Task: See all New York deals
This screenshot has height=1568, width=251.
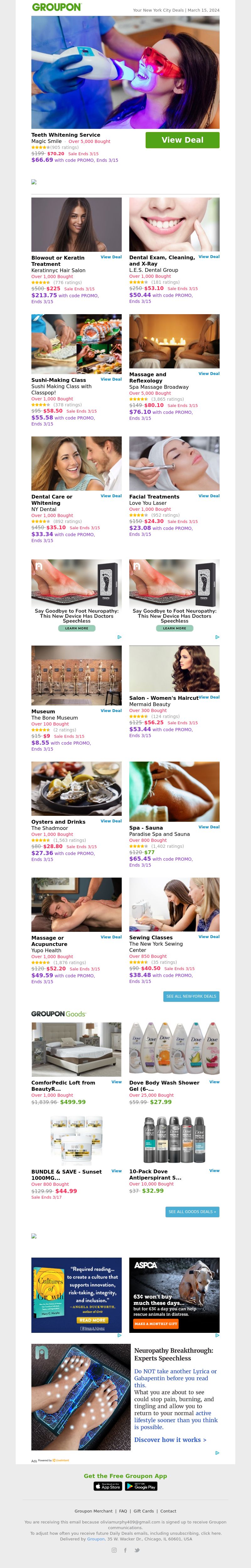Action: click(x=191, y=996)
